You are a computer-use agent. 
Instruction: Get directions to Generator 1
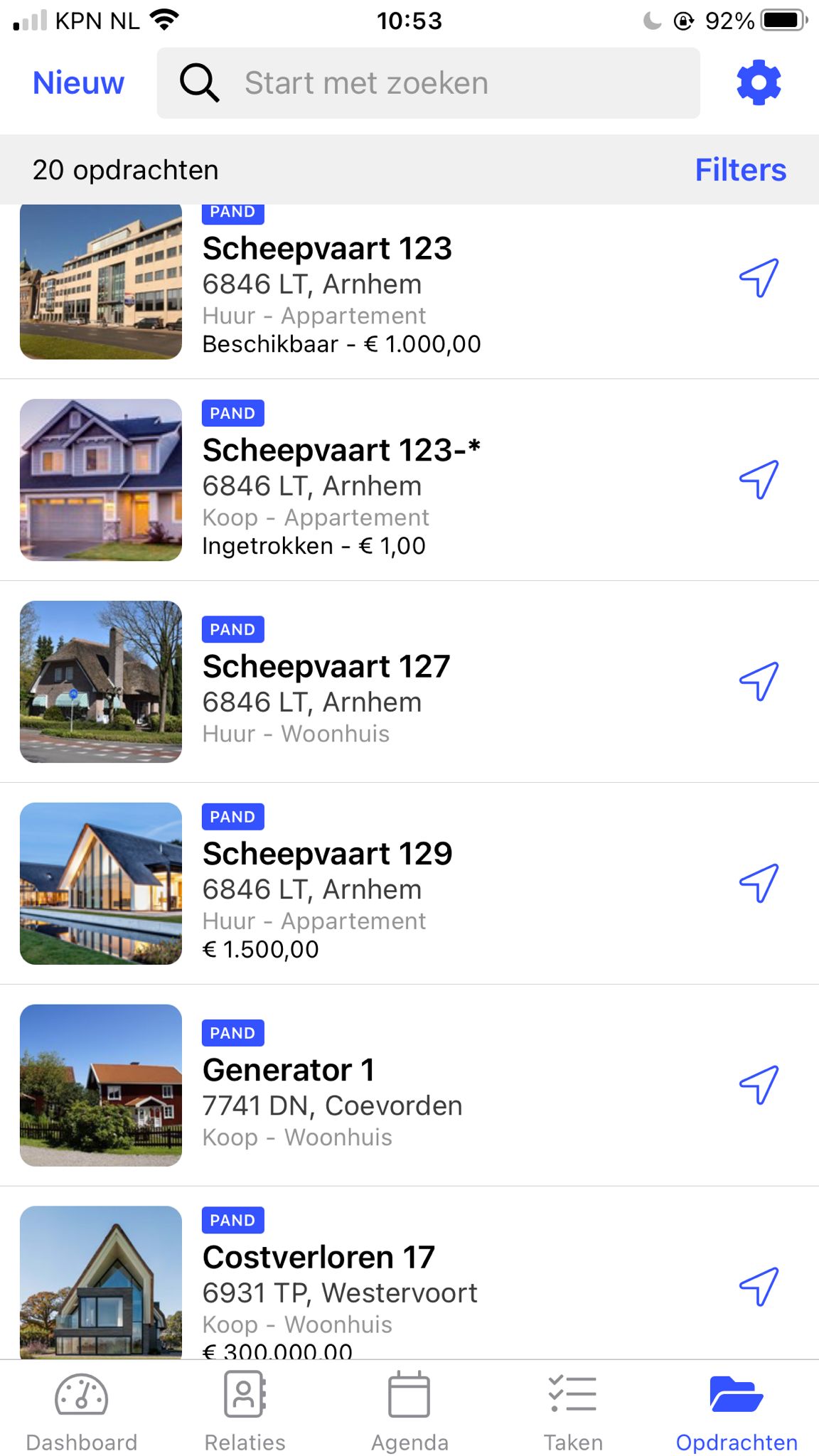click(x=759, y=1085)
